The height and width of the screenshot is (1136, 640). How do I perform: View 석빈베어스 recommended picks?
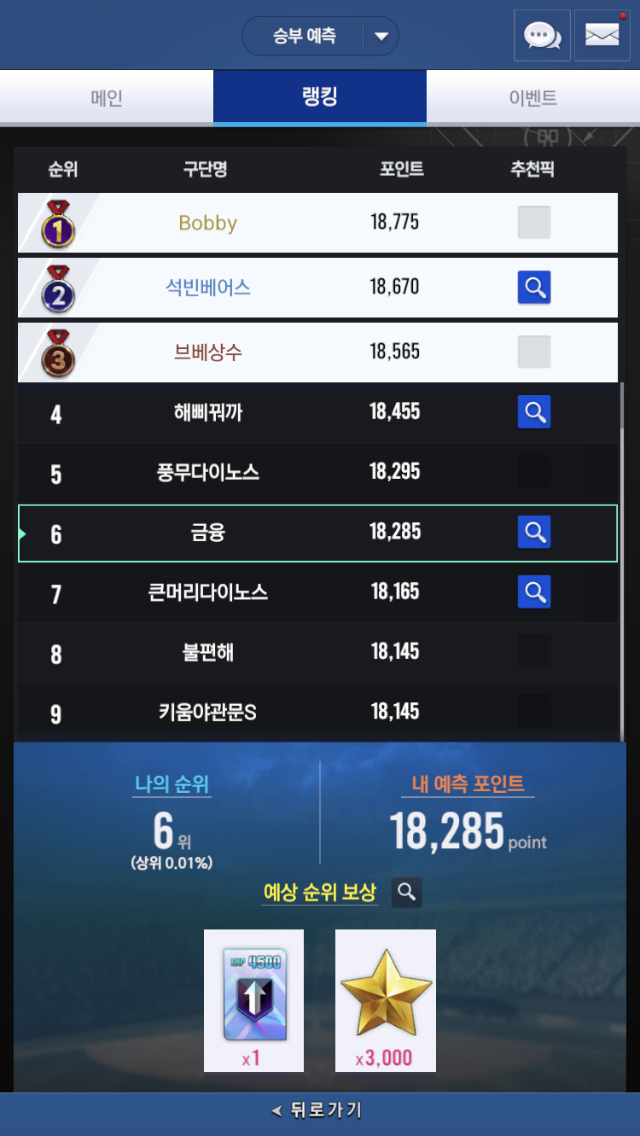534,288
